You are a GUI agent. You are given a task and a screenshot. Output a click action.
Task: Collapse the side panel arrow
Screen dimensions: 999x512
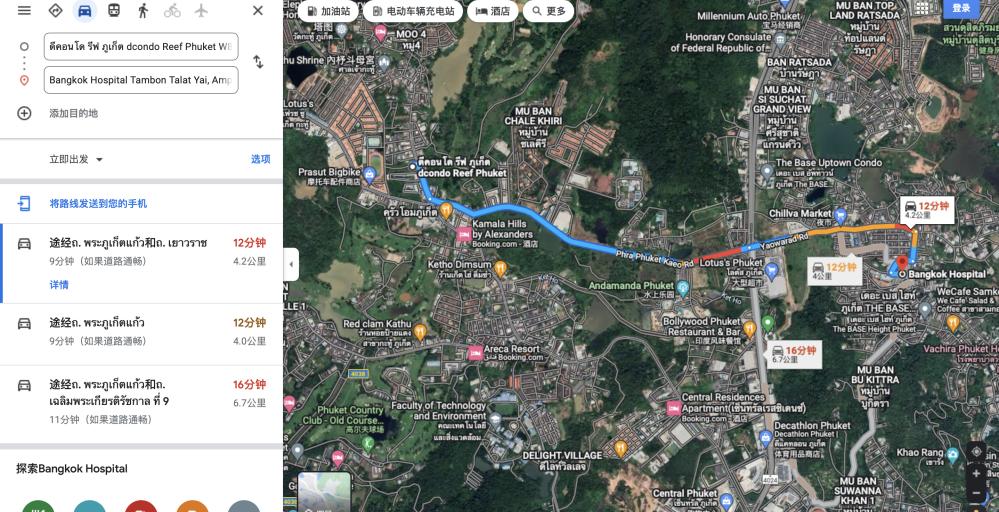point(291,265)
